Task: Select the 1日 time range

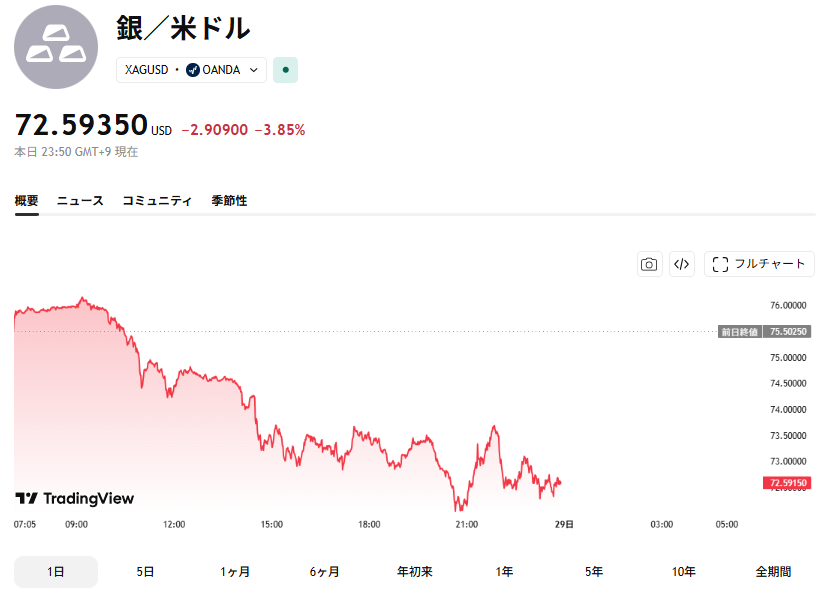Action: pyautogui.click(x=56, y=572)
